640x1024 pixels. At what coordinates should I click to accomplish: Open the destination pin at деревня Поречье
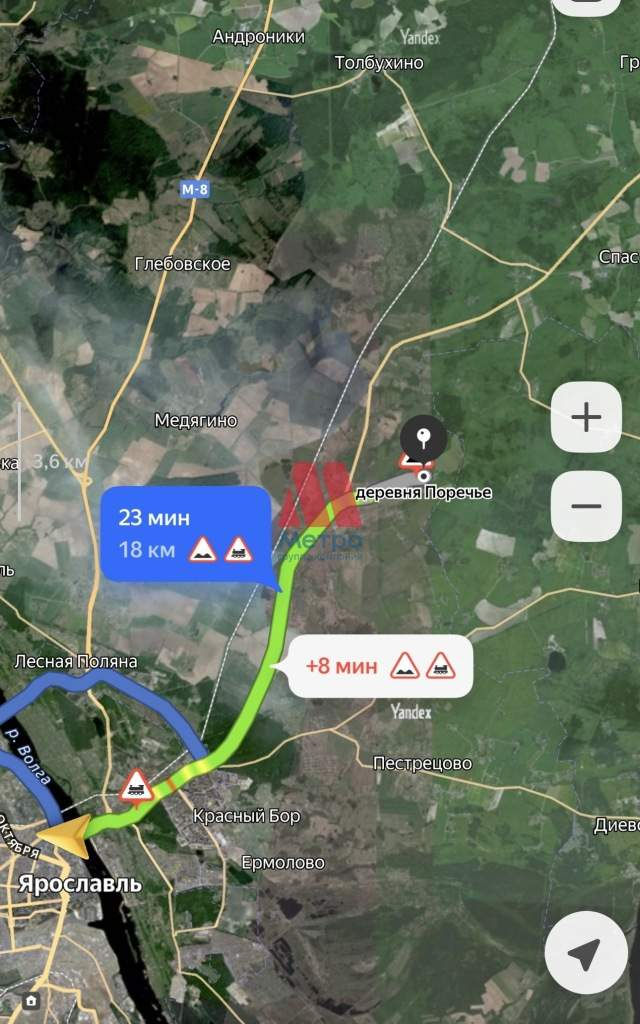[x=424, y=441]
